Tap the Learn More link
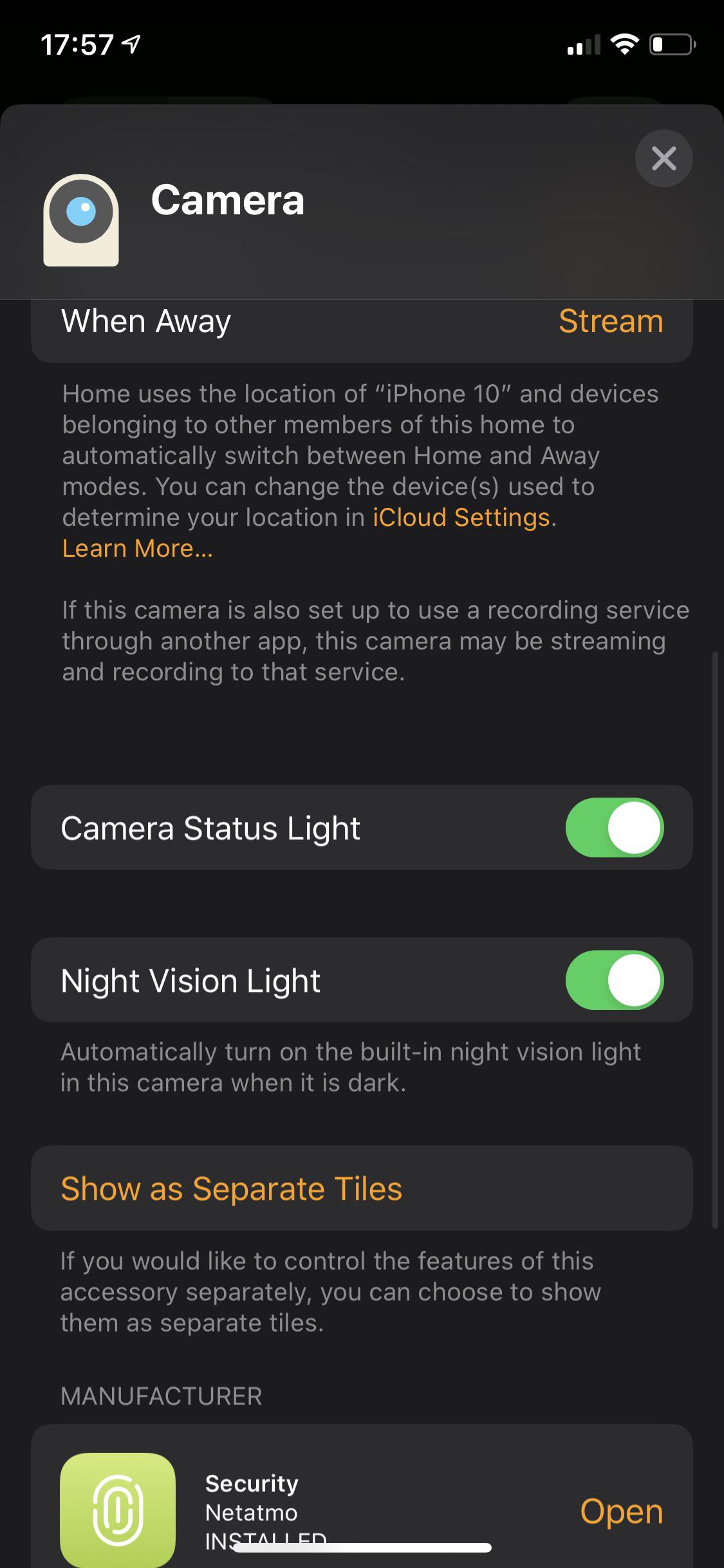The width and height of the screenshot is (724, 1568). pos(137,548)
